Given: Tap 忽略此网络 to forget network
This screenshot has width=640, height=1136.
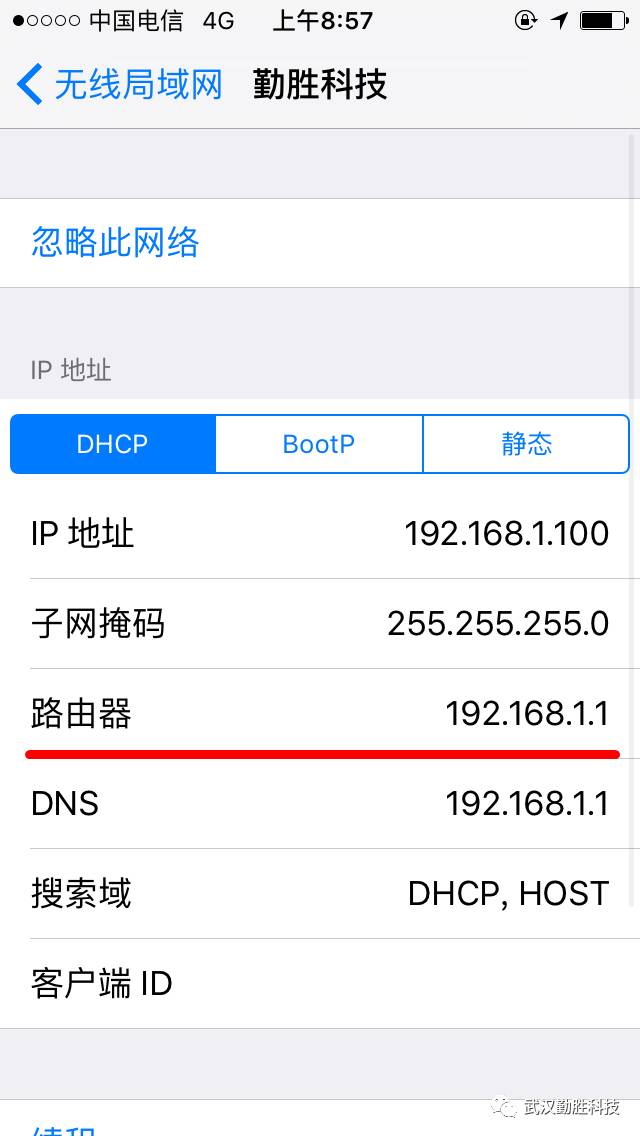Looking at the screenshot, I should point(320,243).
